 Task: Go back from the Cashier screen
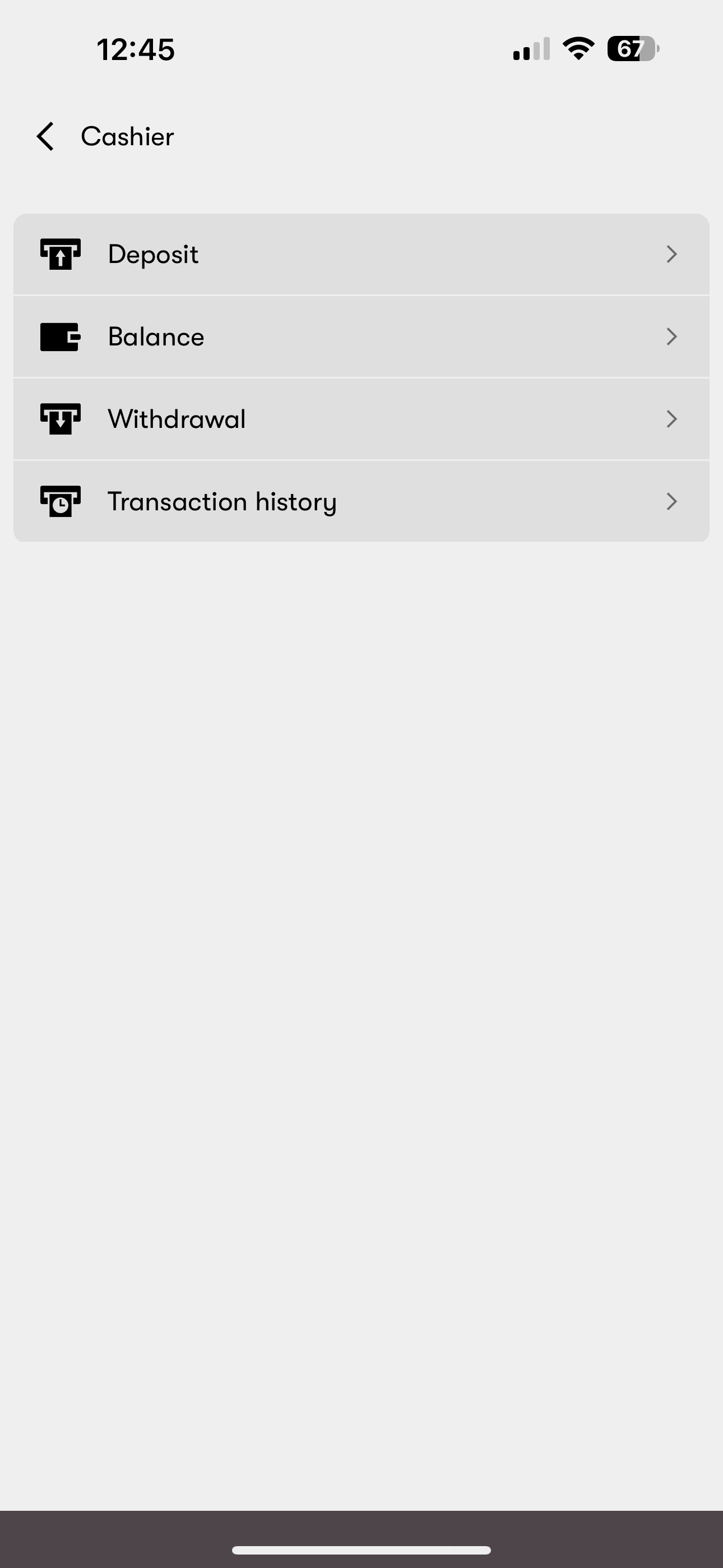45,136
